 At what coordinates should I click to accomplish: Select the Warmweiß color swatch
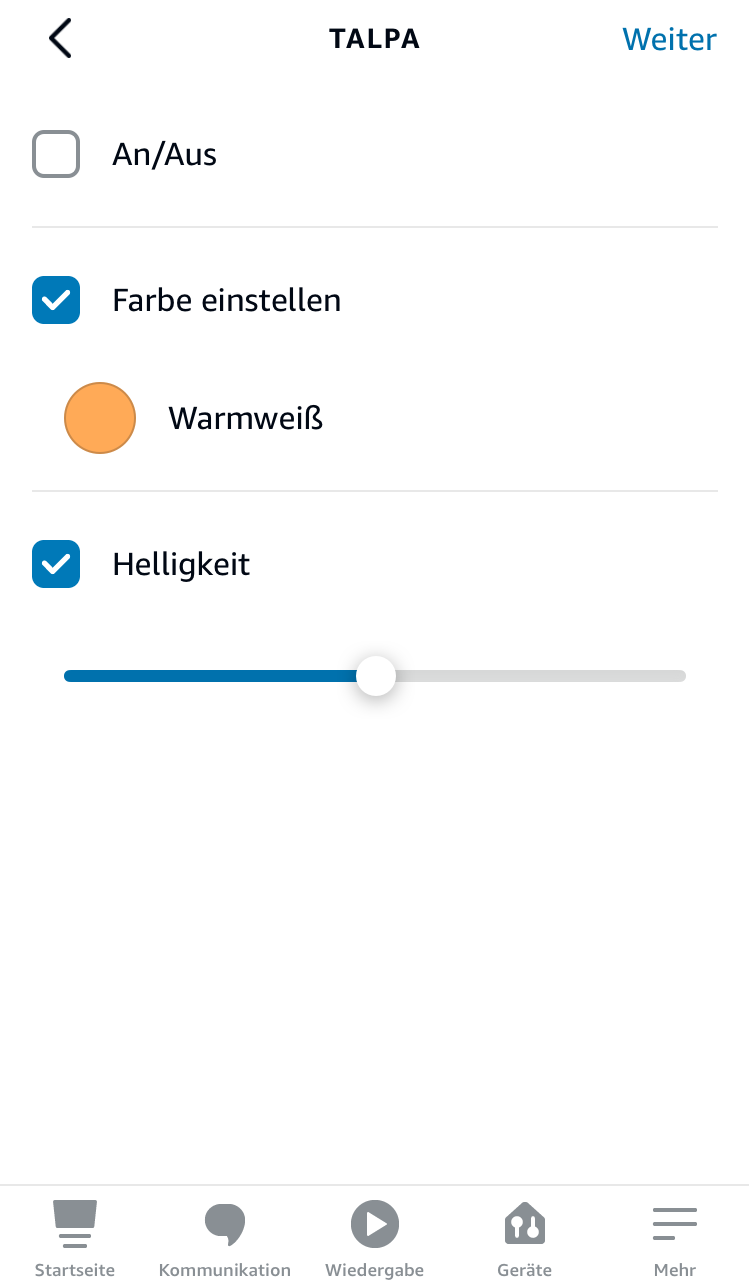coord(100,418)
